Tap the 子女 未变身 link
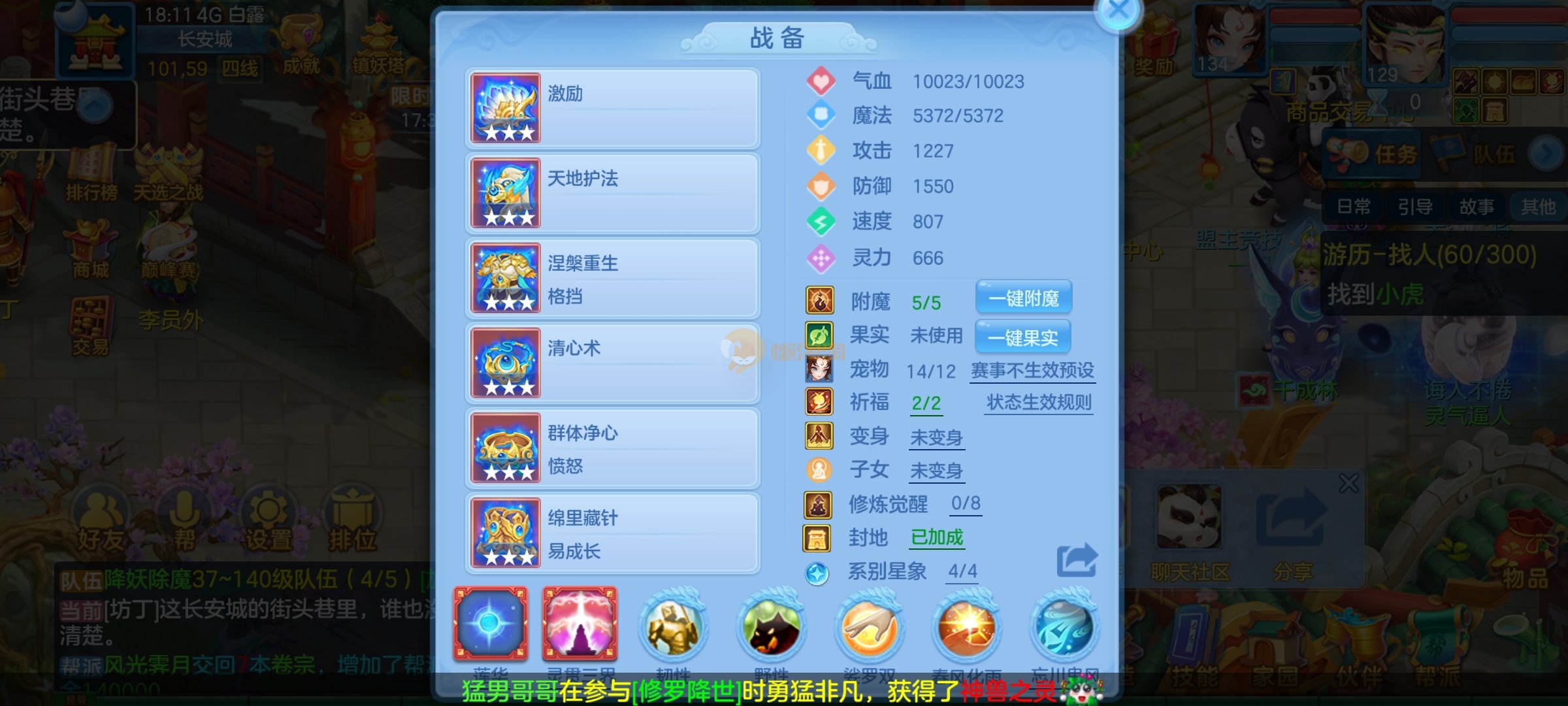This screenshot has width=1568, height=706. coord(936,471)
